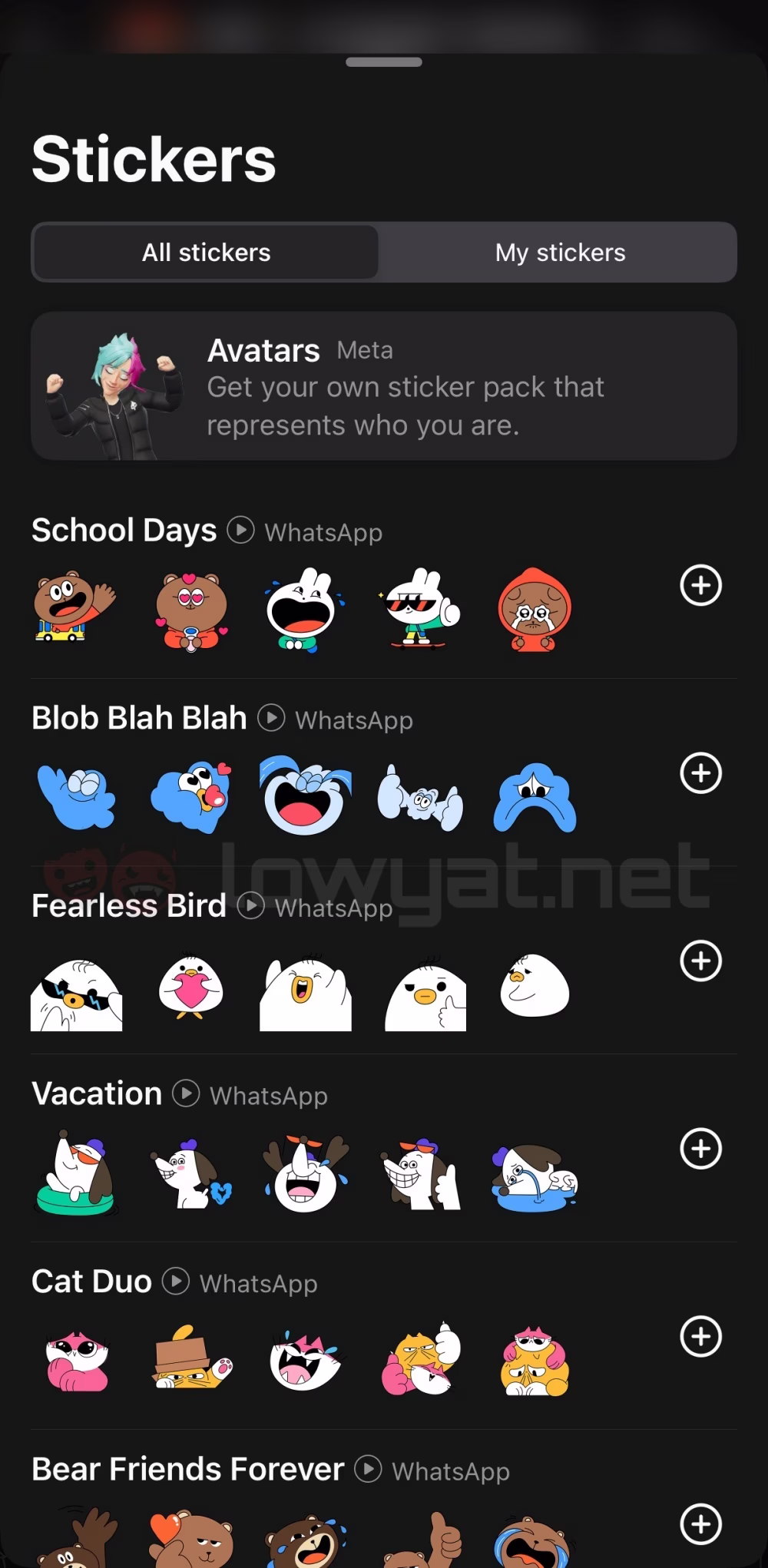Add the School Days sticker pack
The image size is (768, 1568).
700,585
